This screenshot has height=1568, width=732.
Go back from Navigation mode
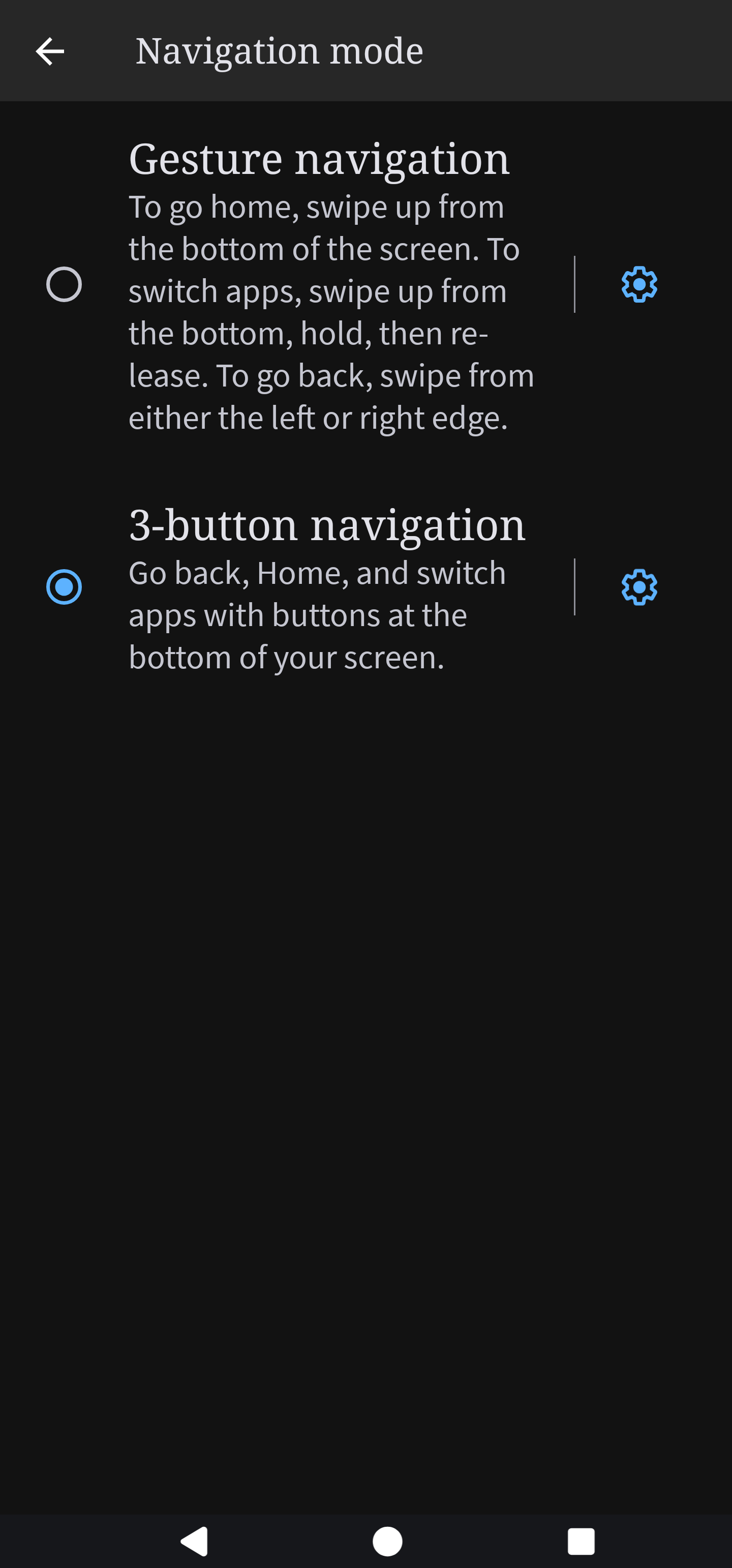[50, 51]
